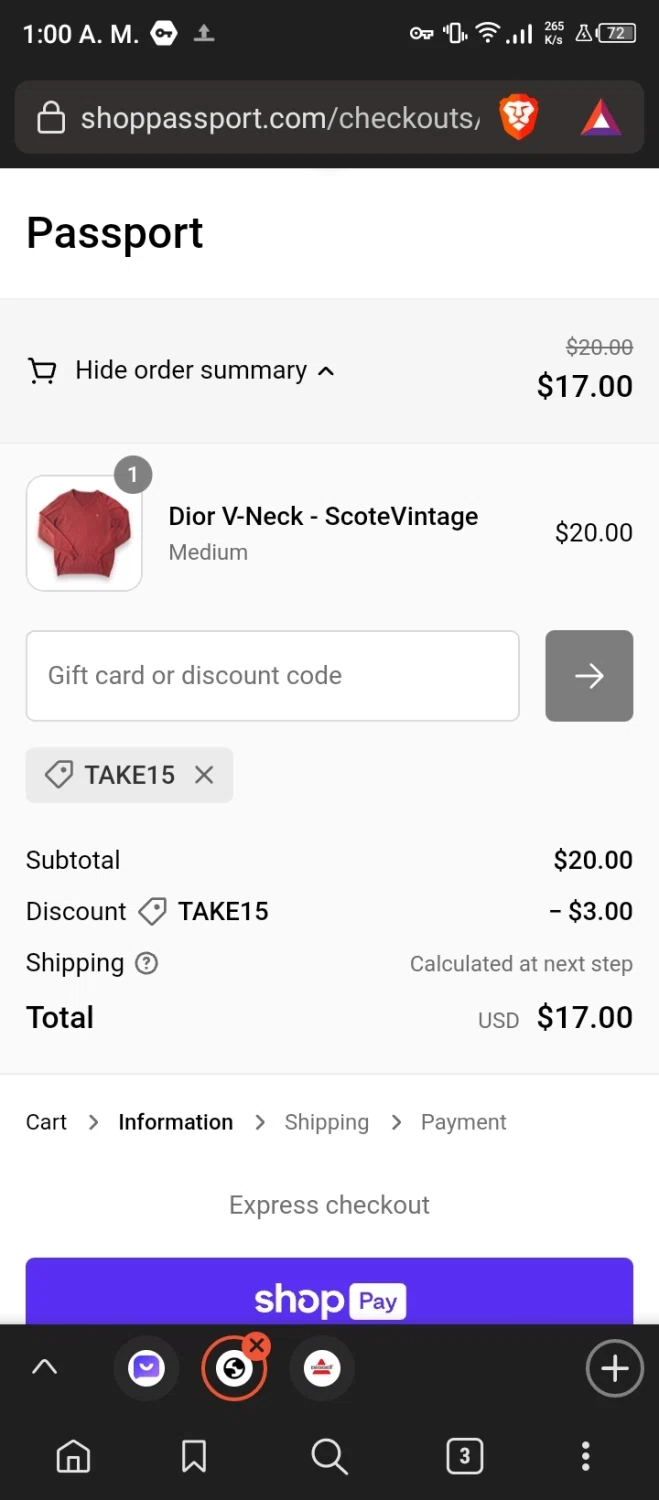The height and width of the screenshot is (1500, 659).
Task: Add a new tab with plus button
Action: 613,1368
